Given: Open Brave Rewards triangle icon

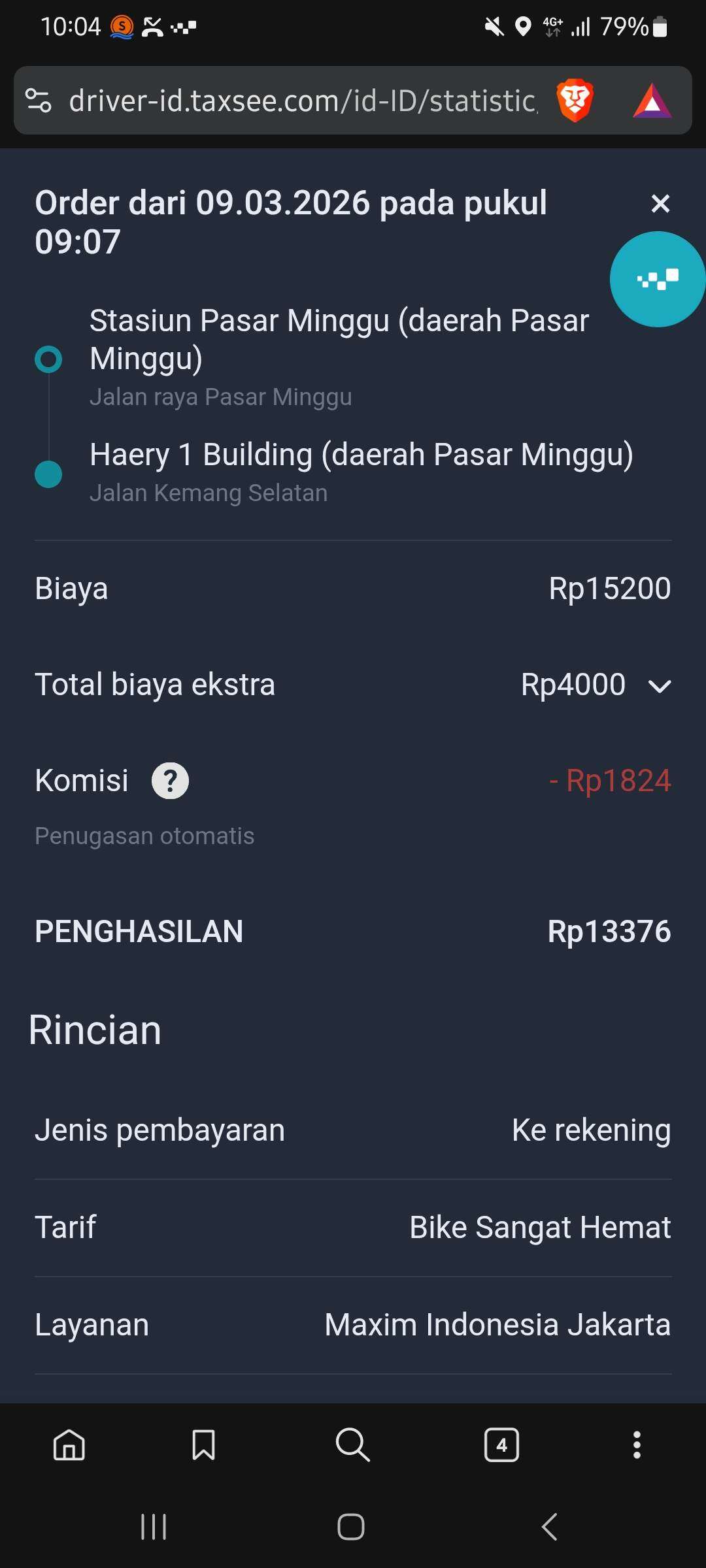Looking at the screenshot, I should tap(652, 101).
